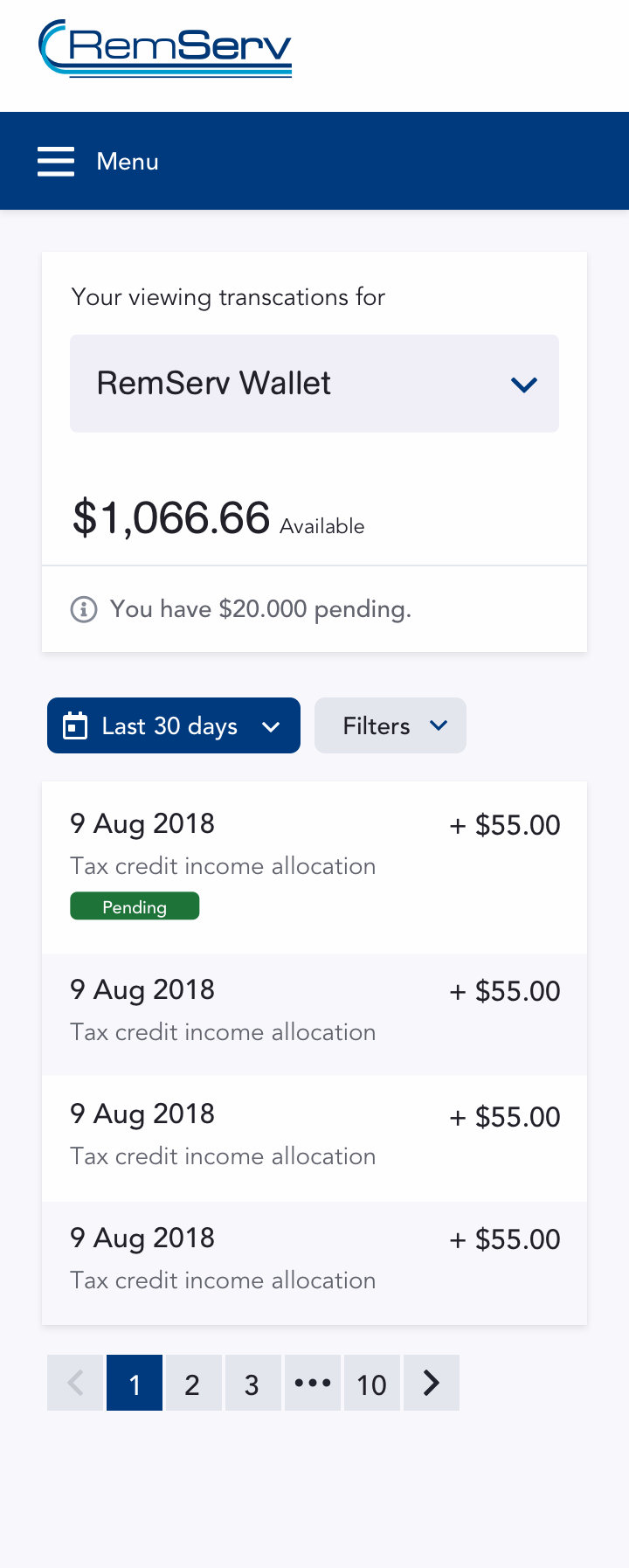Viewport: 629px width, 1568px height.
Task: Click the previous page chevron arrow
Action: coord(75,1383)
